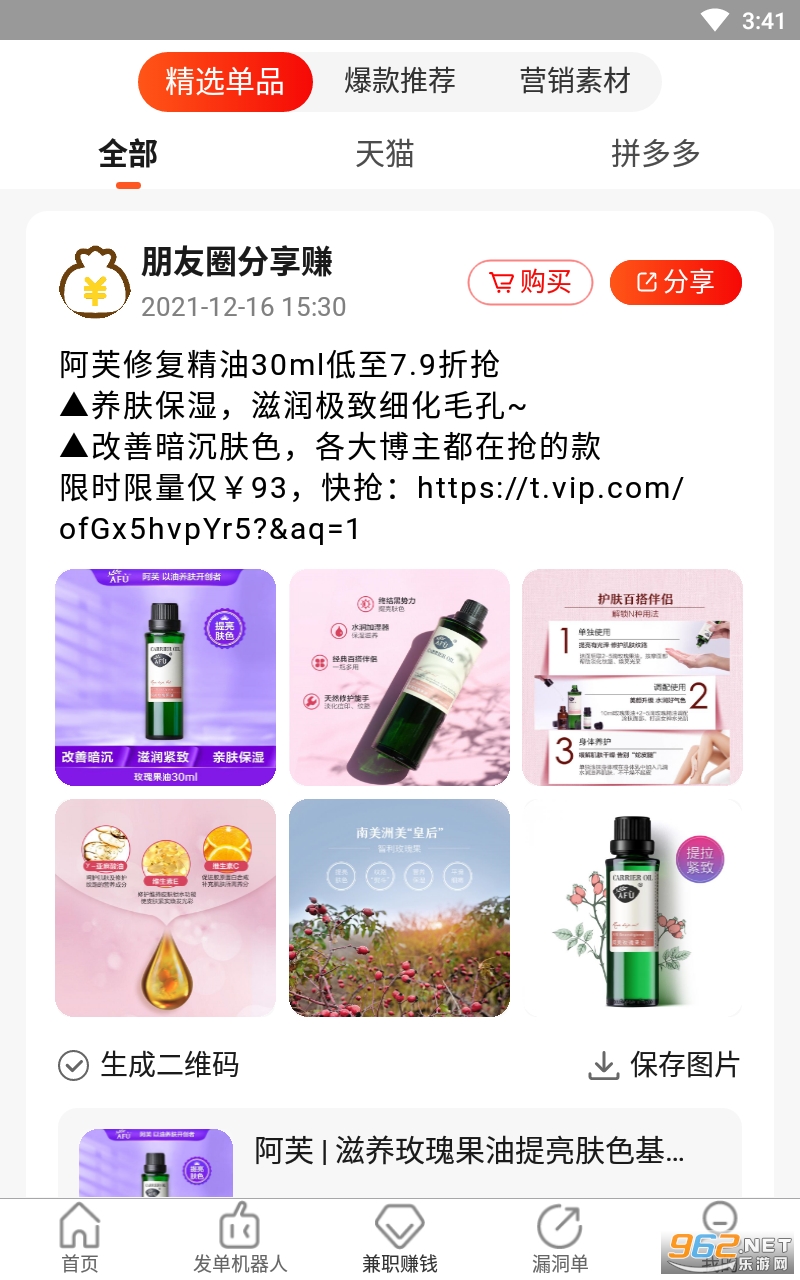800x1280 pixels.
Task: Select the 天猫 tab
Action: point(384,155)
